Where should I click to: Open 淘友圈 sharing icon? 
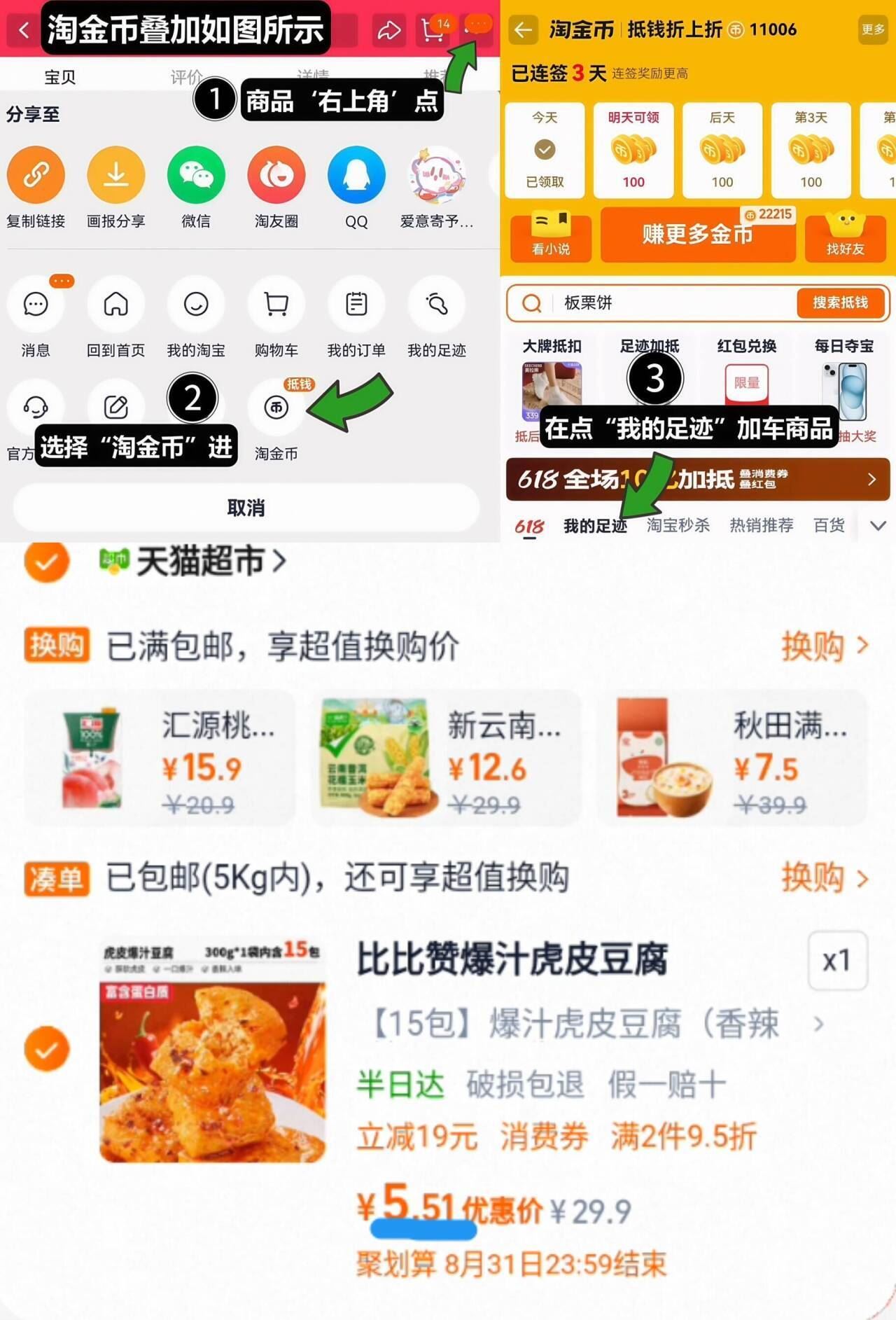click(276, 175)
